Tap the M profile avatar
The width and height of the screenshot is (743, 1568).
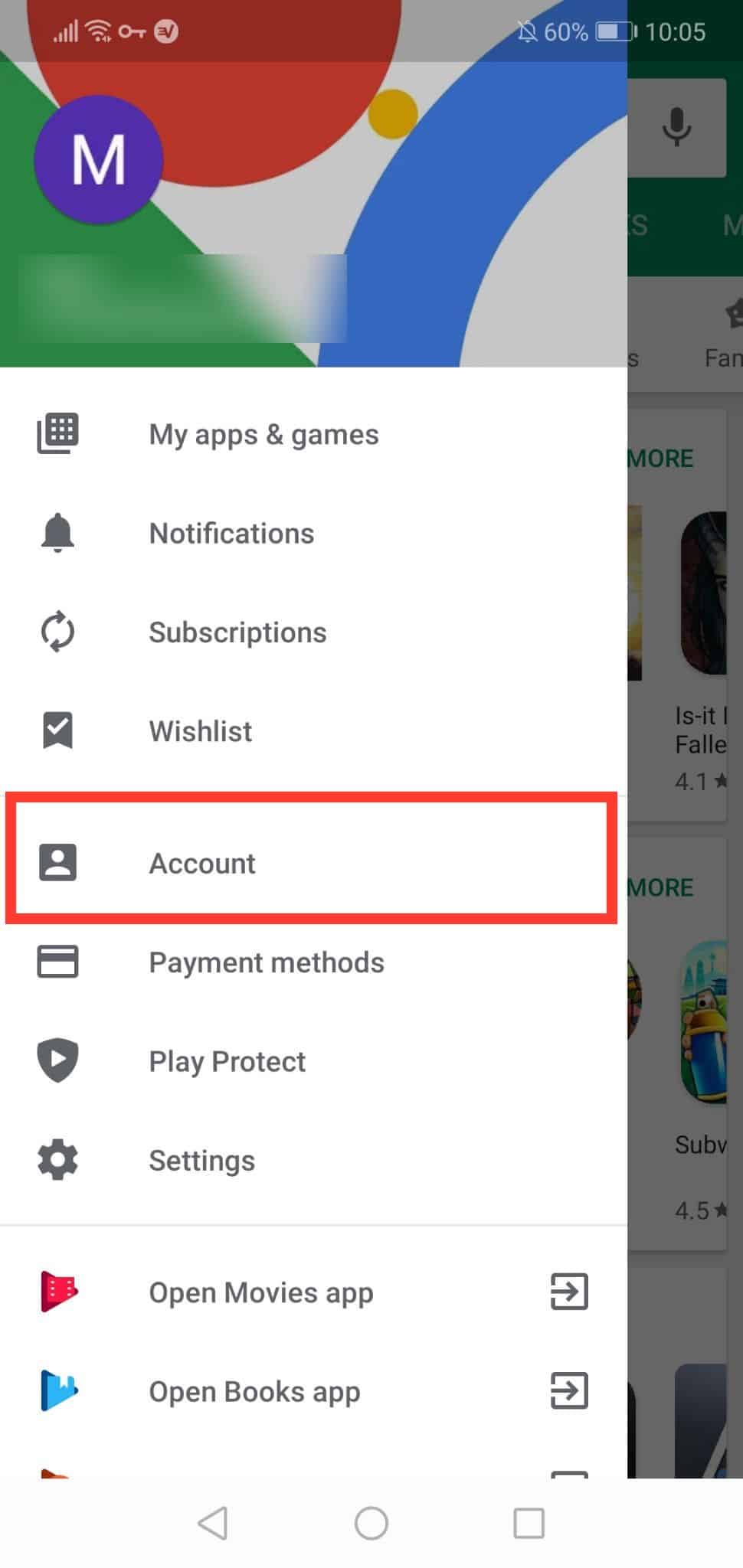(x=98, y=160)
